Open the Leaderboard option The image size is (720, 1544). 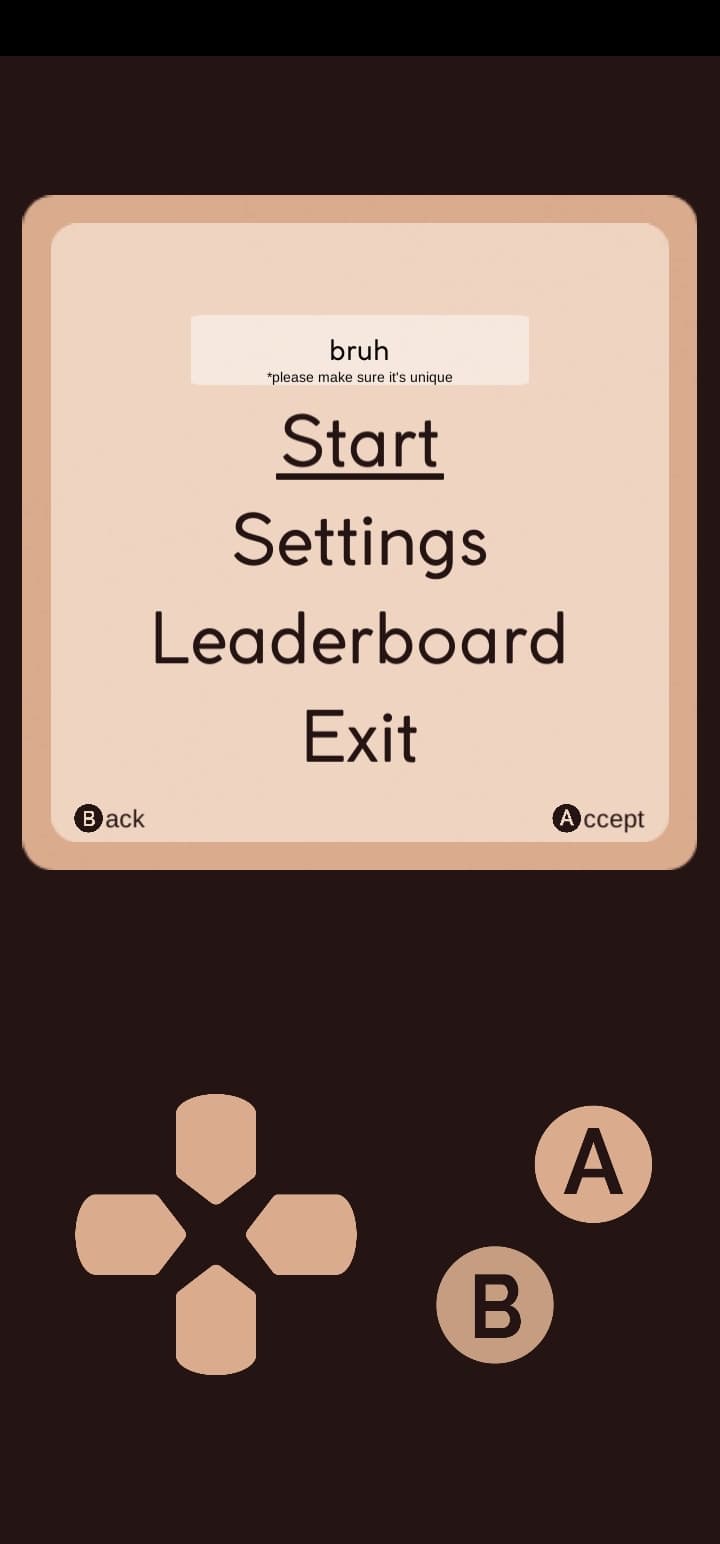360,639
